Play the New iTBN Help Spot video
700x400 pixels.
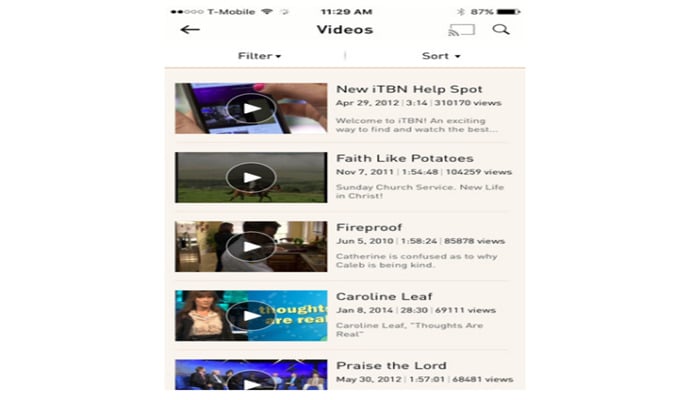(x=251, y=108)
